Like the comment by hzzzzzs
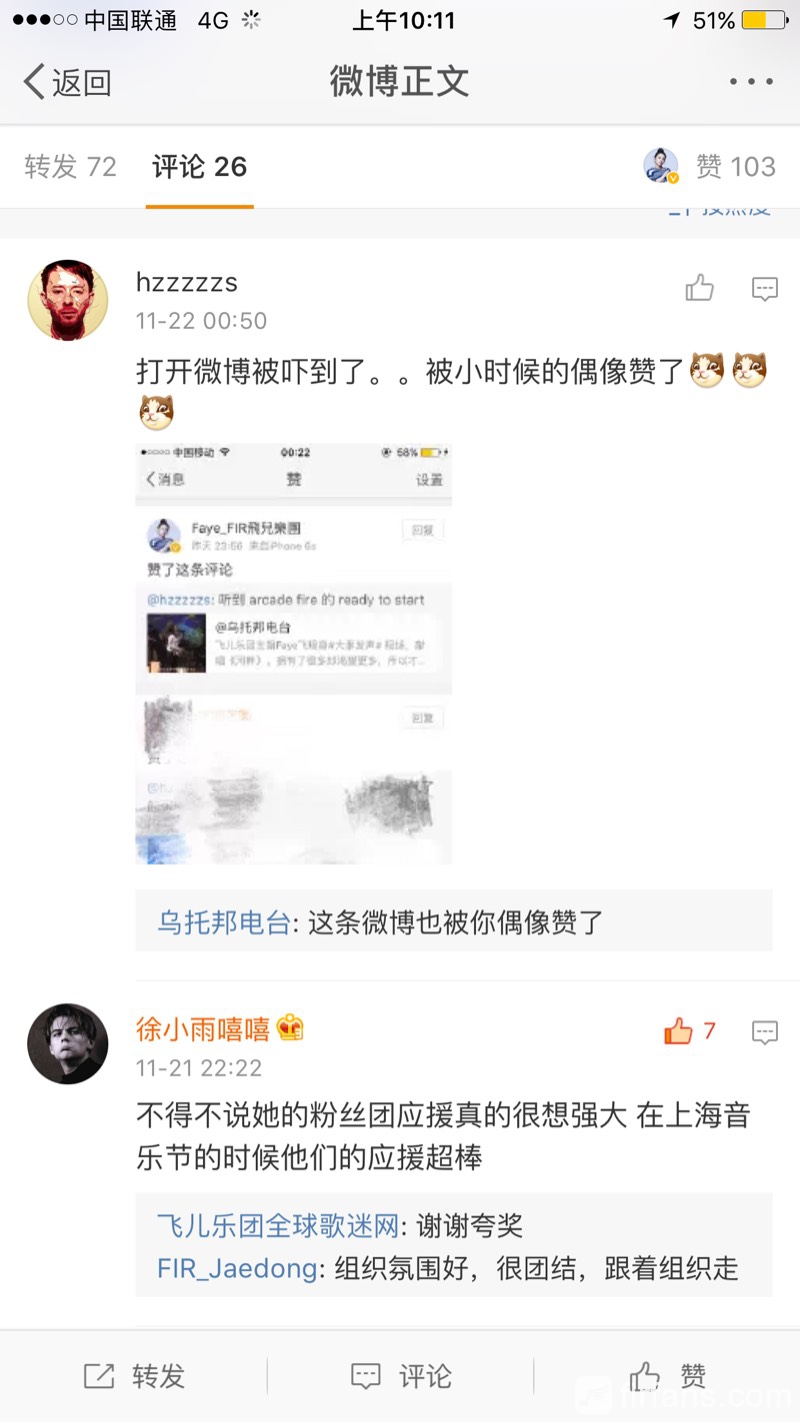Viewport: 800px width, 1423px height. pos(700,289)
